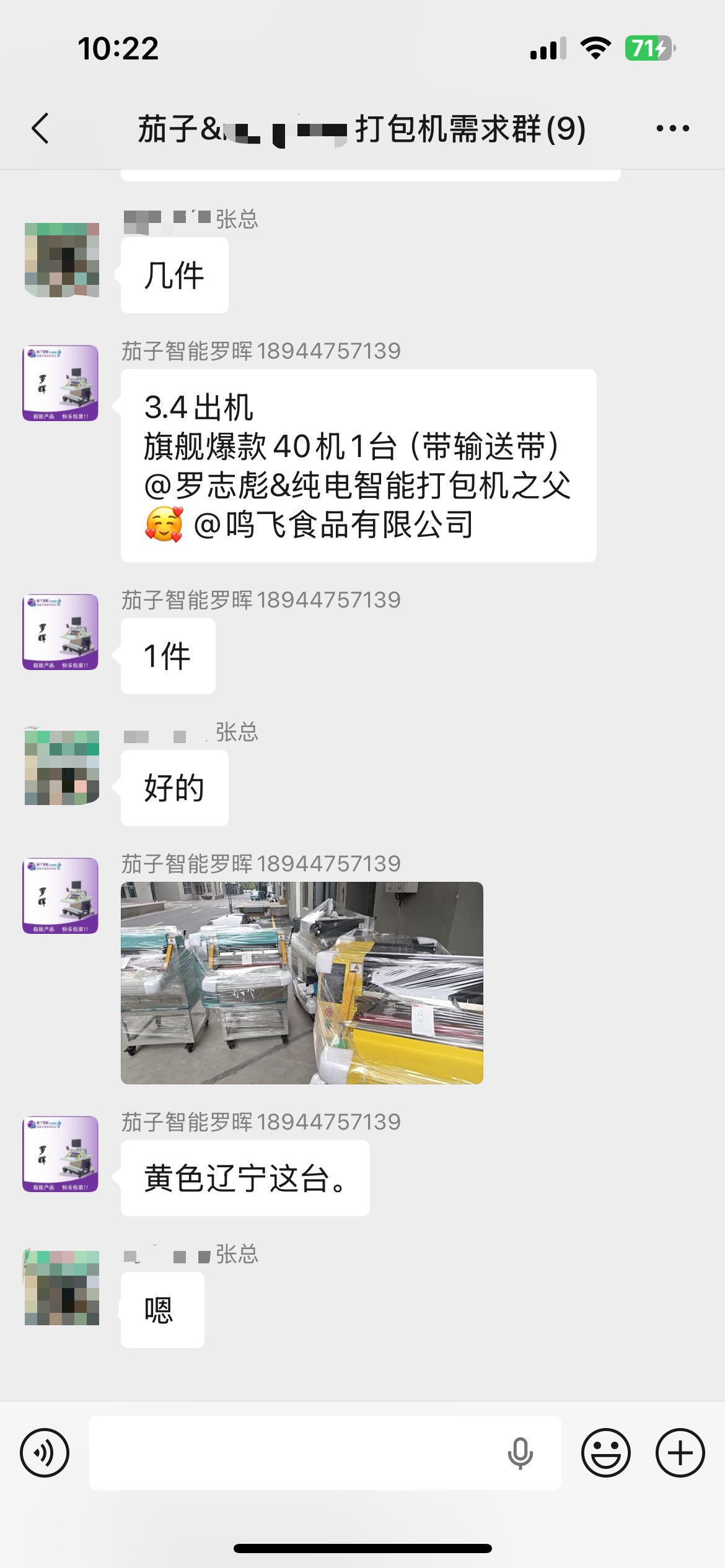Tap 罗晖's avatar beside the 3.4出机 message
The image size is (725, 1568).
pyautogui.click(x=61, y=383)
